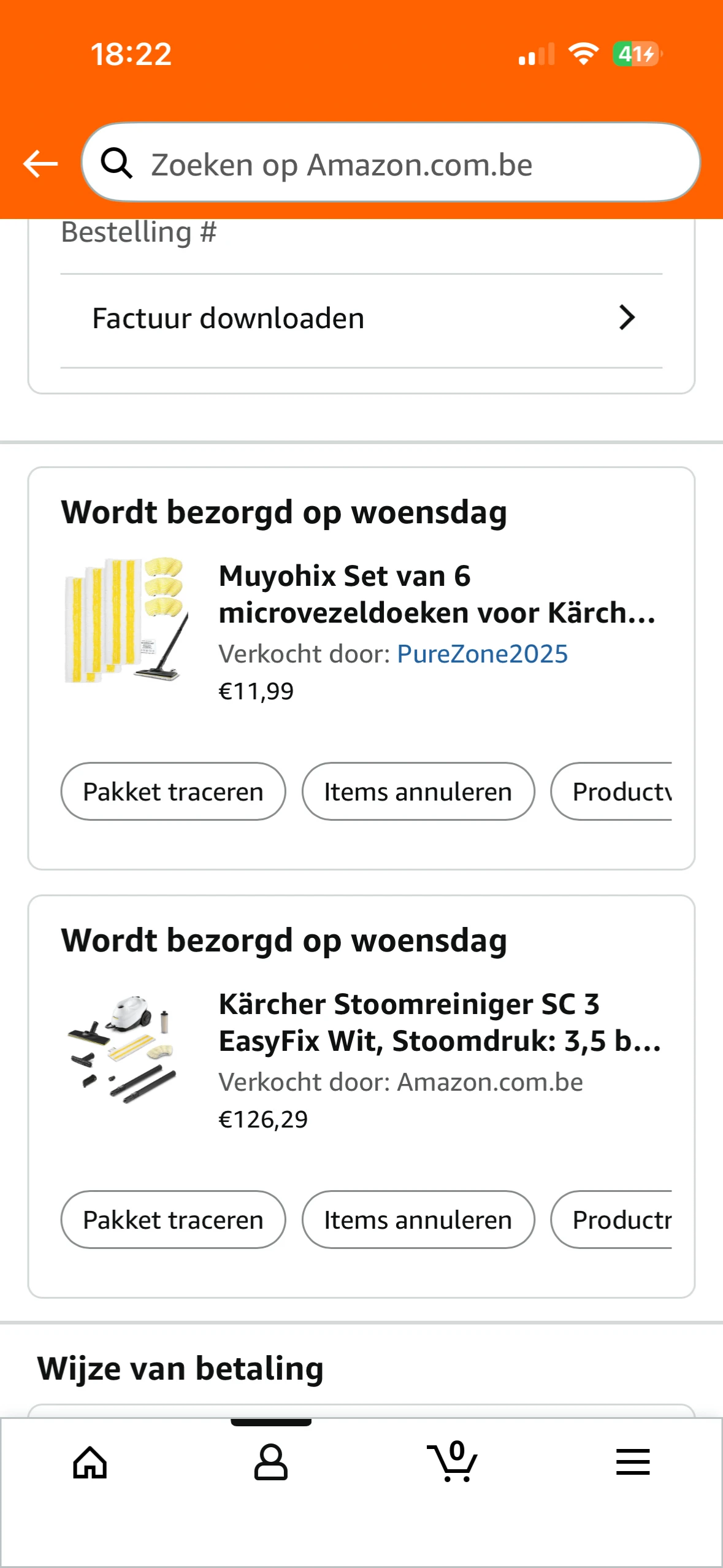
Task: Open the home screen via house icon
Action: 90,1465
